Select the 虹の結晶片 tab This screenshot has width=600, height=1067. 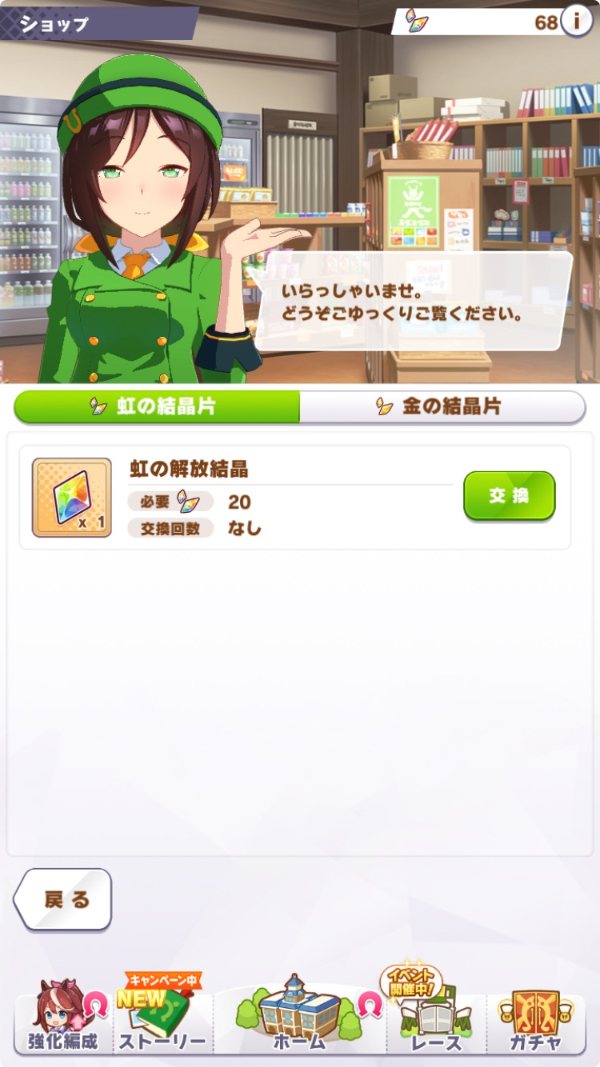(157, 407)
